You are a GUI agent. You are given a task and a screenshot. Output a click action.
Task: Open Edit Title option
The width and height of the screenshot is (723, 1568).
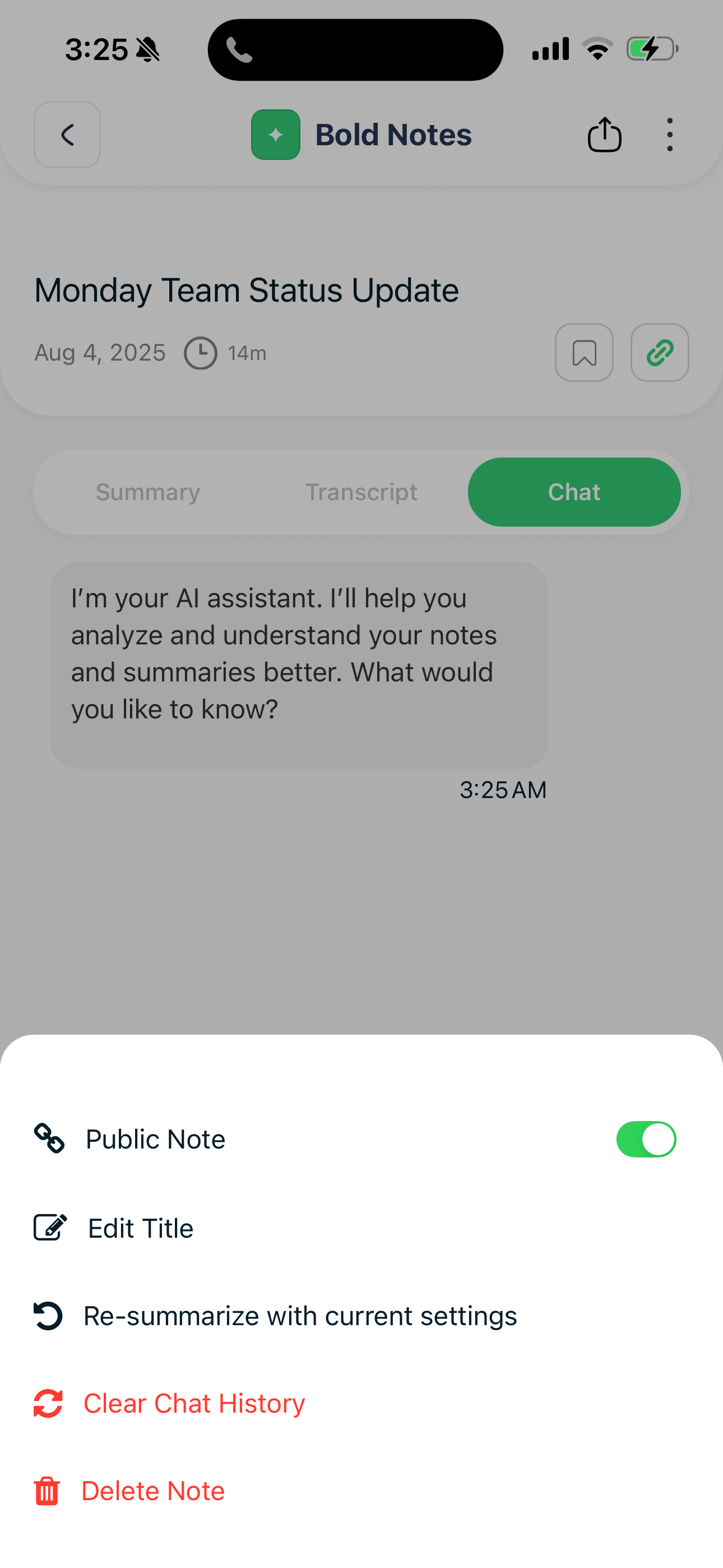[140, 1228]
